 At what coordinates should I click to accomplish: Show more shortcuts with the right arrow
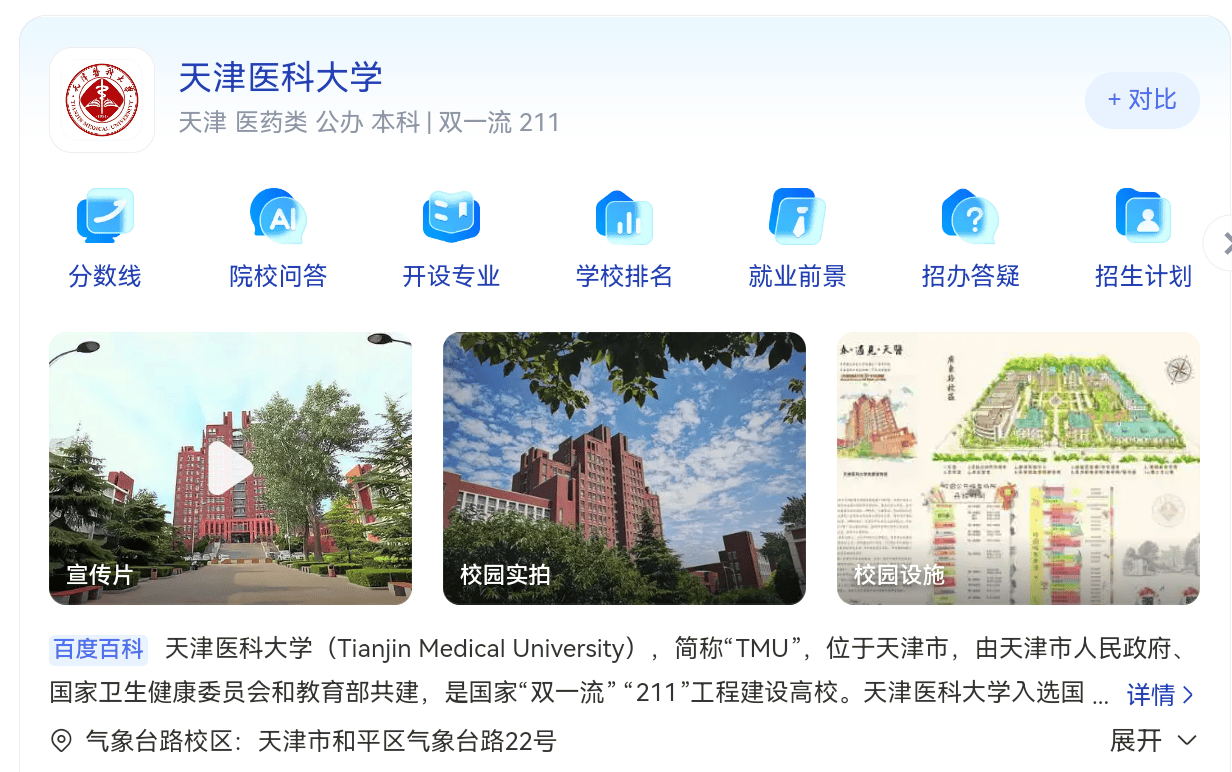1222,243
